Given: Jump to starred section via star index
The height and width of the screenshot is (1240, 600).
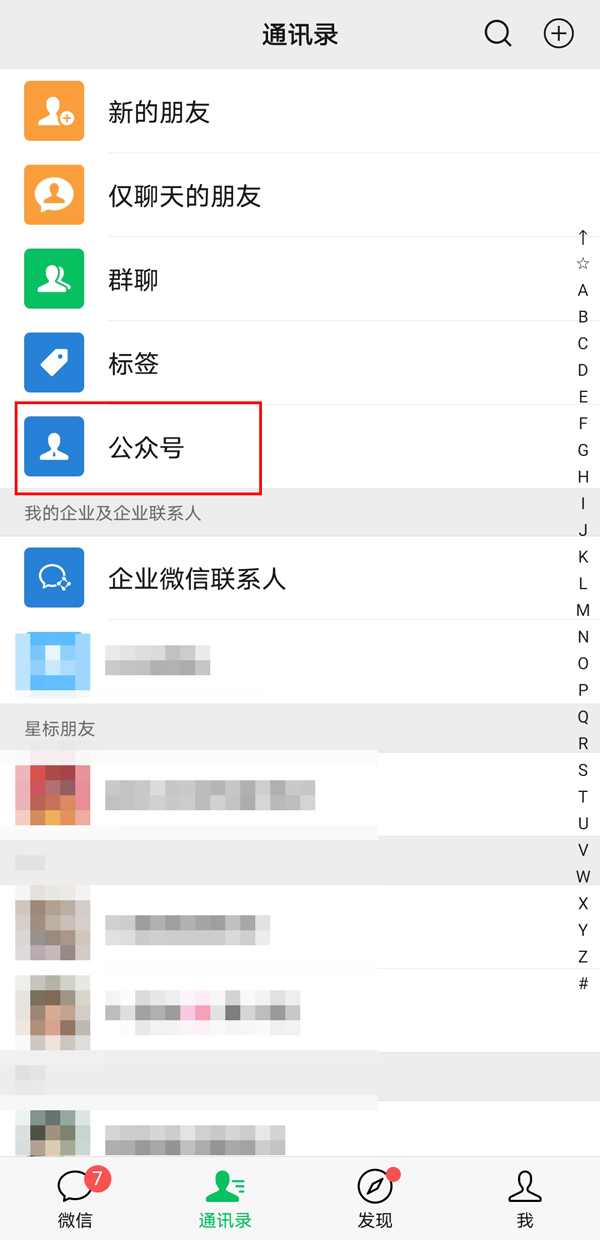Looking at the screenshot, I should tap(583, 264).
